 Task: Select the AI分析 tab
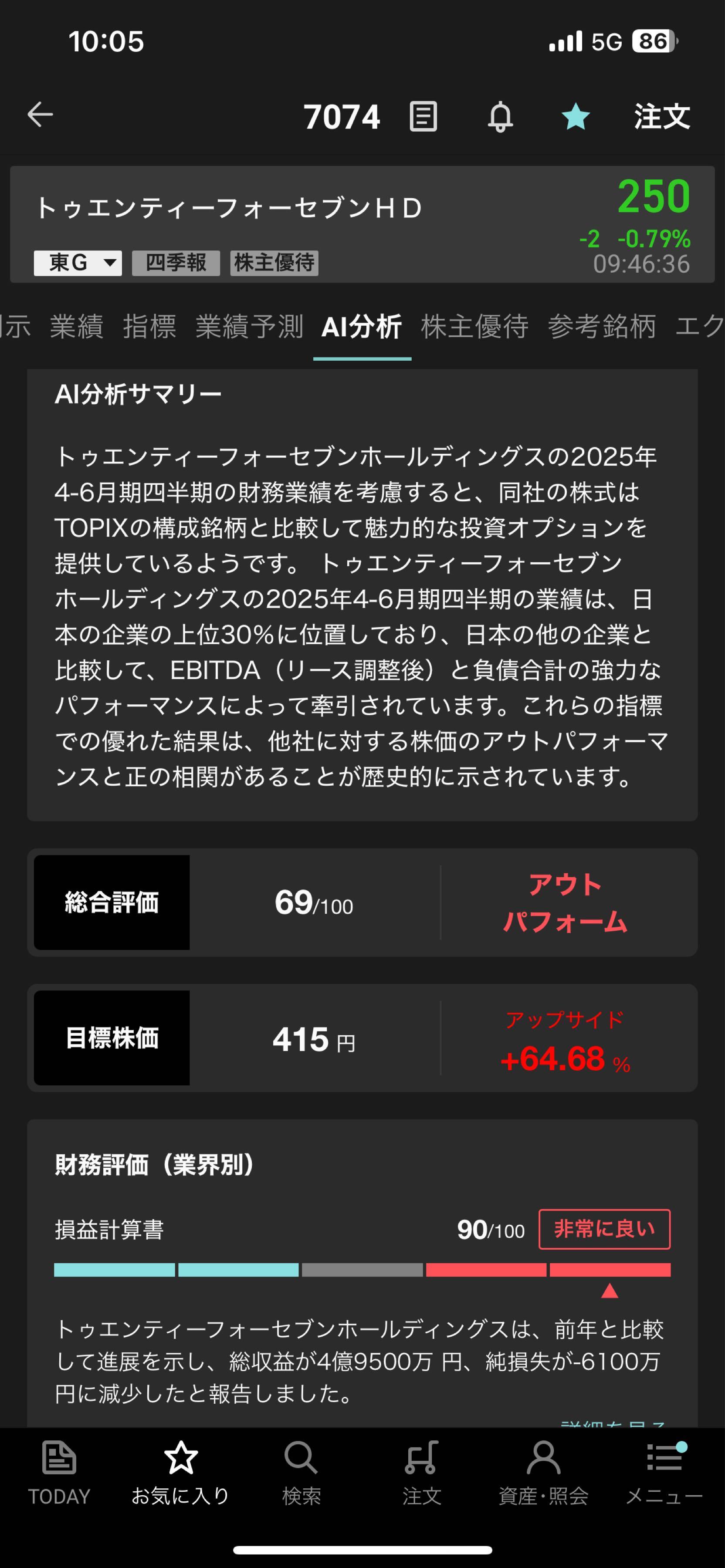pyautogui.click(x=362, y=327)
